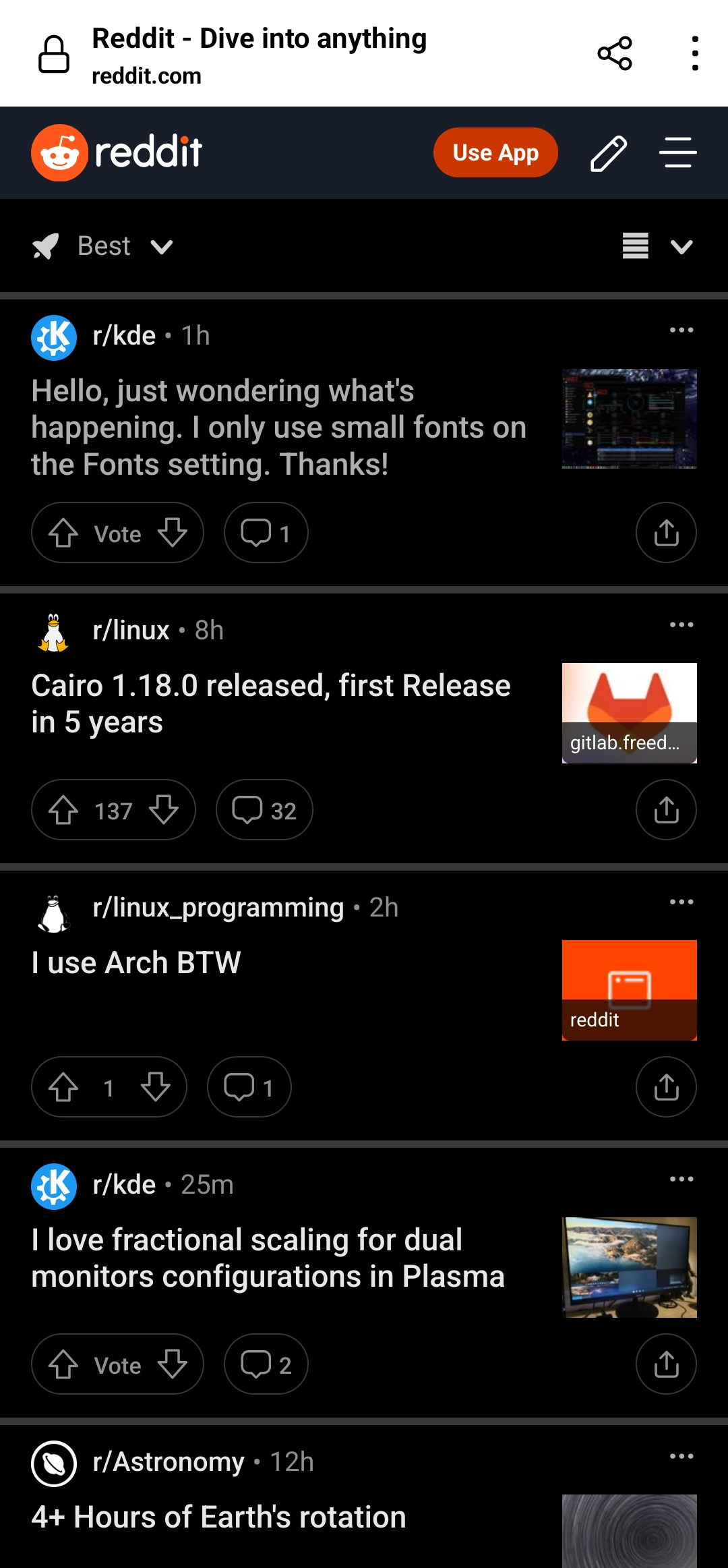Open the I use Arch BTW post
The height and width of the screenshot is (1568, 728).
136,962
